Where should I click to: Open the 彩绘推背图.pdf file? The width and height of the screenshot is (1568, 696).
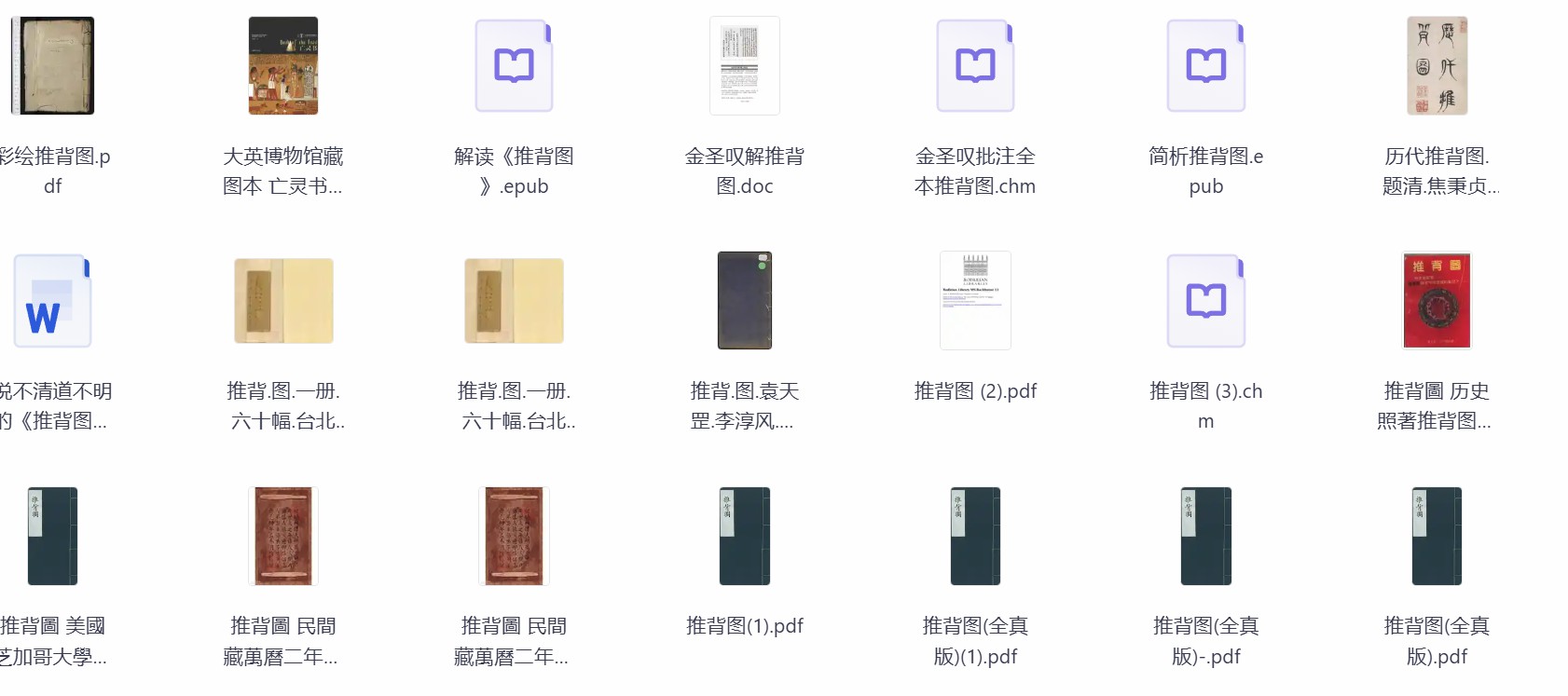pyautogui.click(x=52, y=66)
